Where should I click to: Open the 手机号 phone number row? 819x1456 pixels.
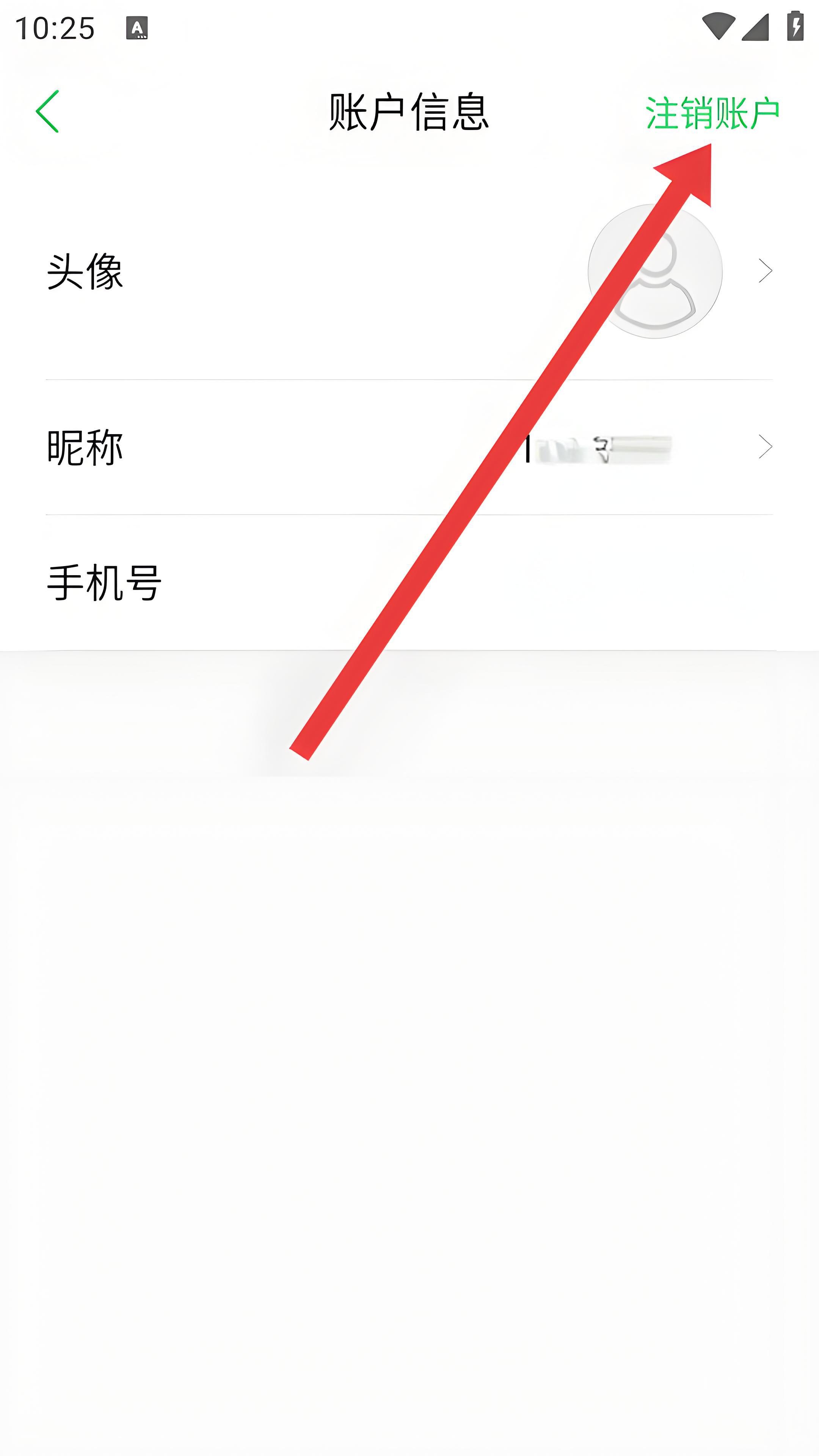(409, 583)
